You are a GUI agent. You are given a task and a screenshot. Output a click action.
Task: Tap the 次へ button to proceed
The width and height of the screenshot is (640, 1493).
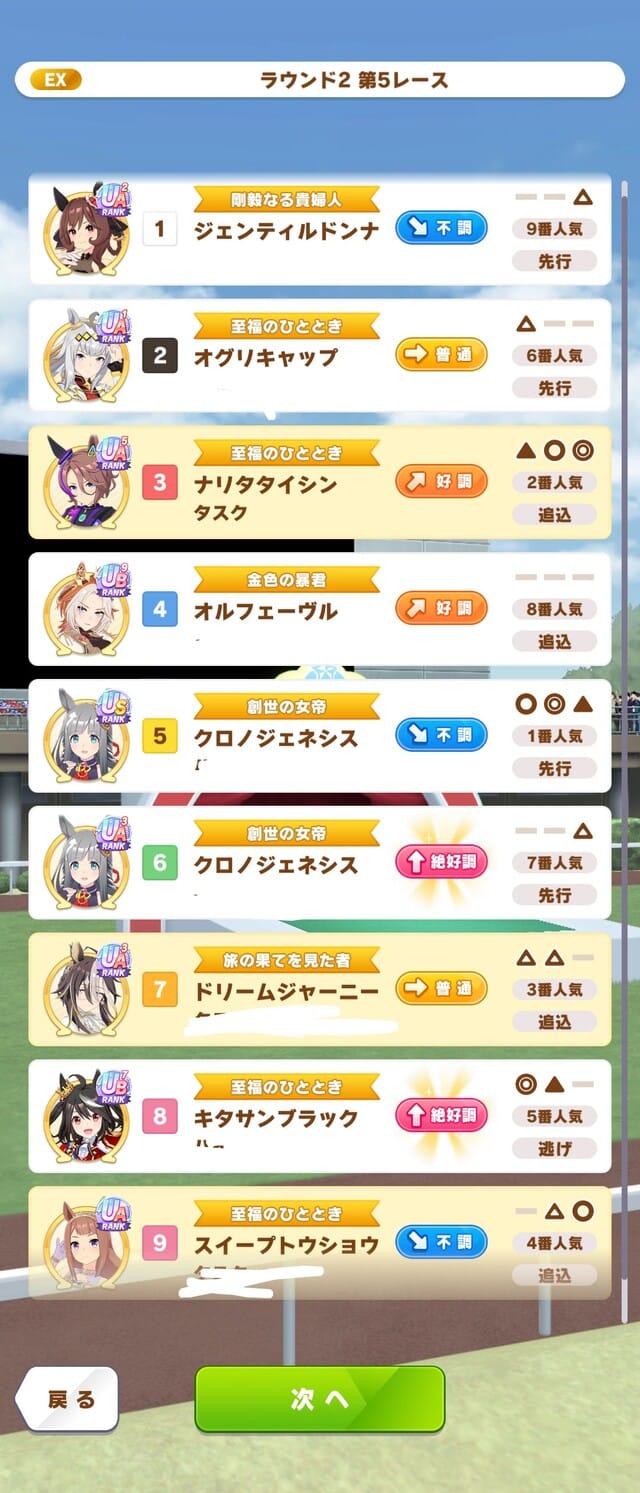tap(319, 1399)
